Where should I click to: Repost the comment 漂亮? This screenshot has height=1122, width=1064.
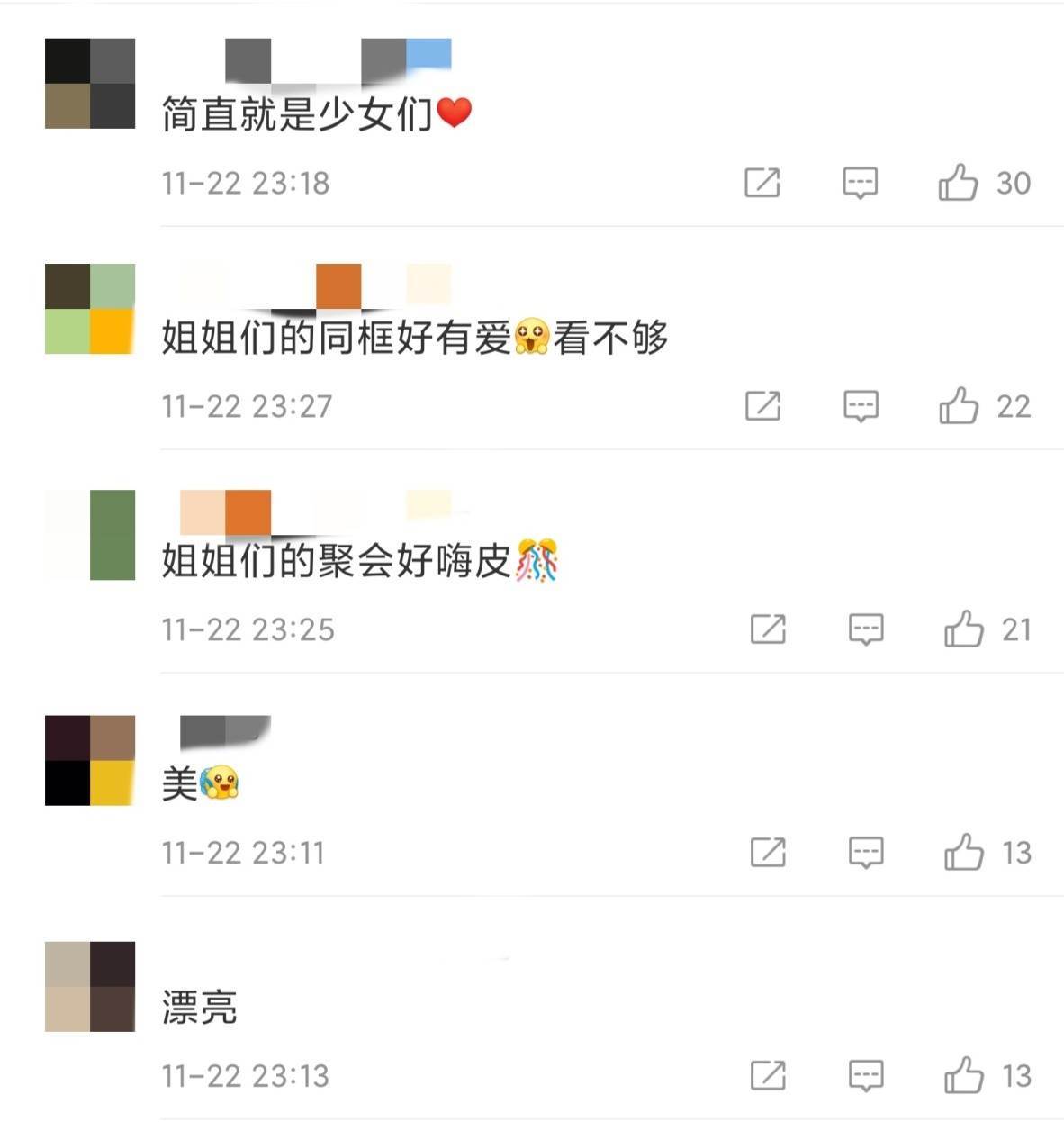(768, 1075)
